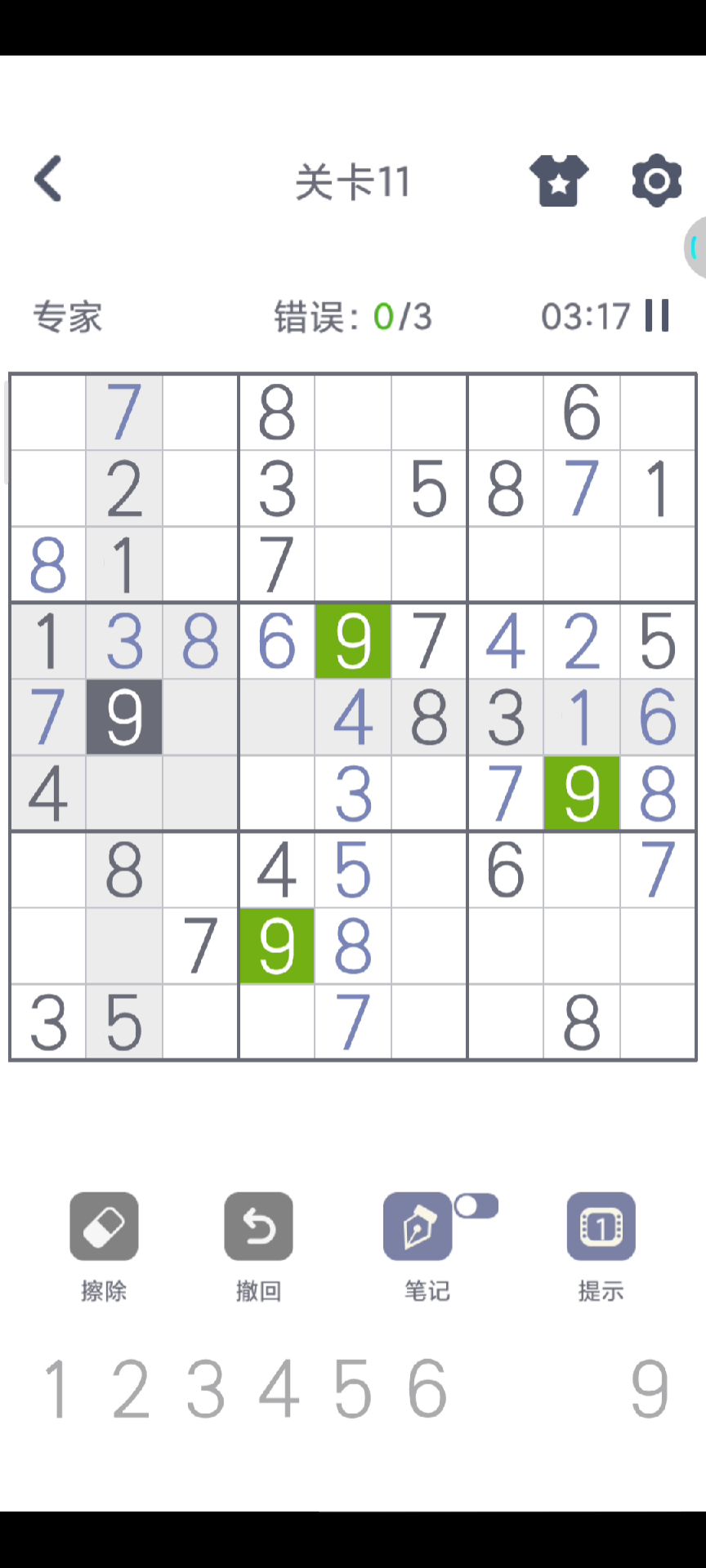Open the settings gear
This screenshot has height=1568, width=706.
coord(656,180)
